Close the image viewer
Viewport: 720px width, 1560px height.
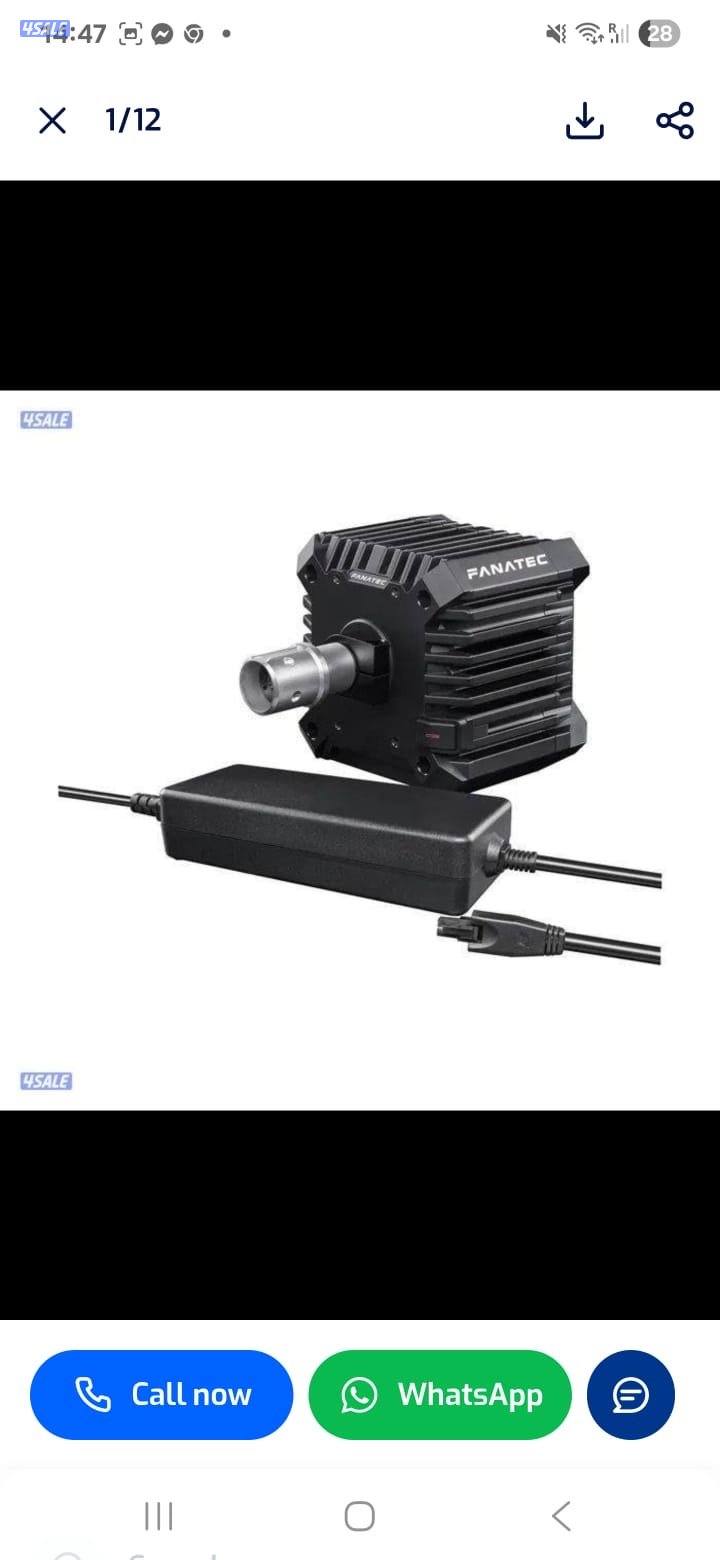[52, 121]
